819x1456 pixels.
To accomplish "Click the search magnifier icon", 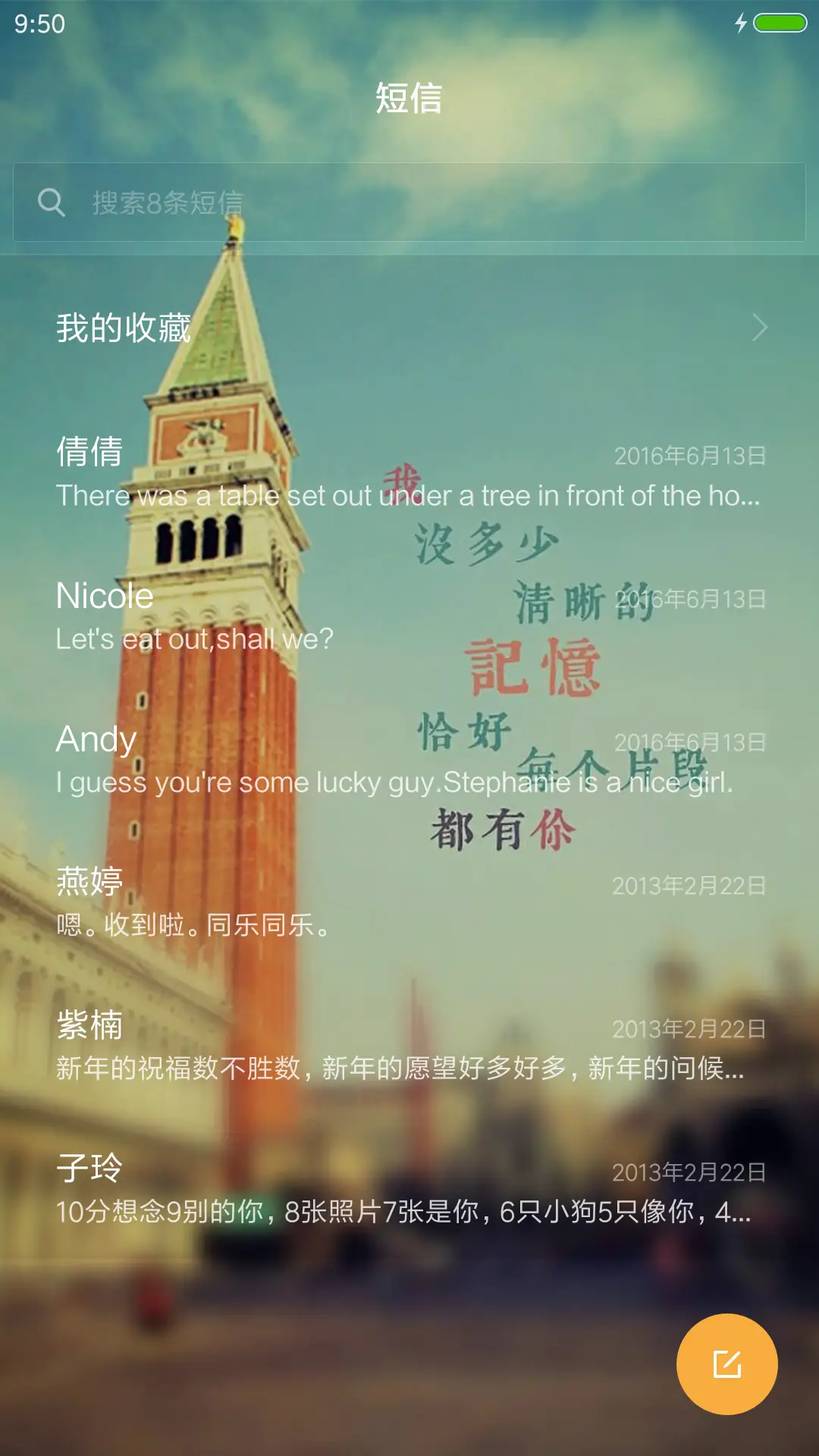I will tap(50, 202).
